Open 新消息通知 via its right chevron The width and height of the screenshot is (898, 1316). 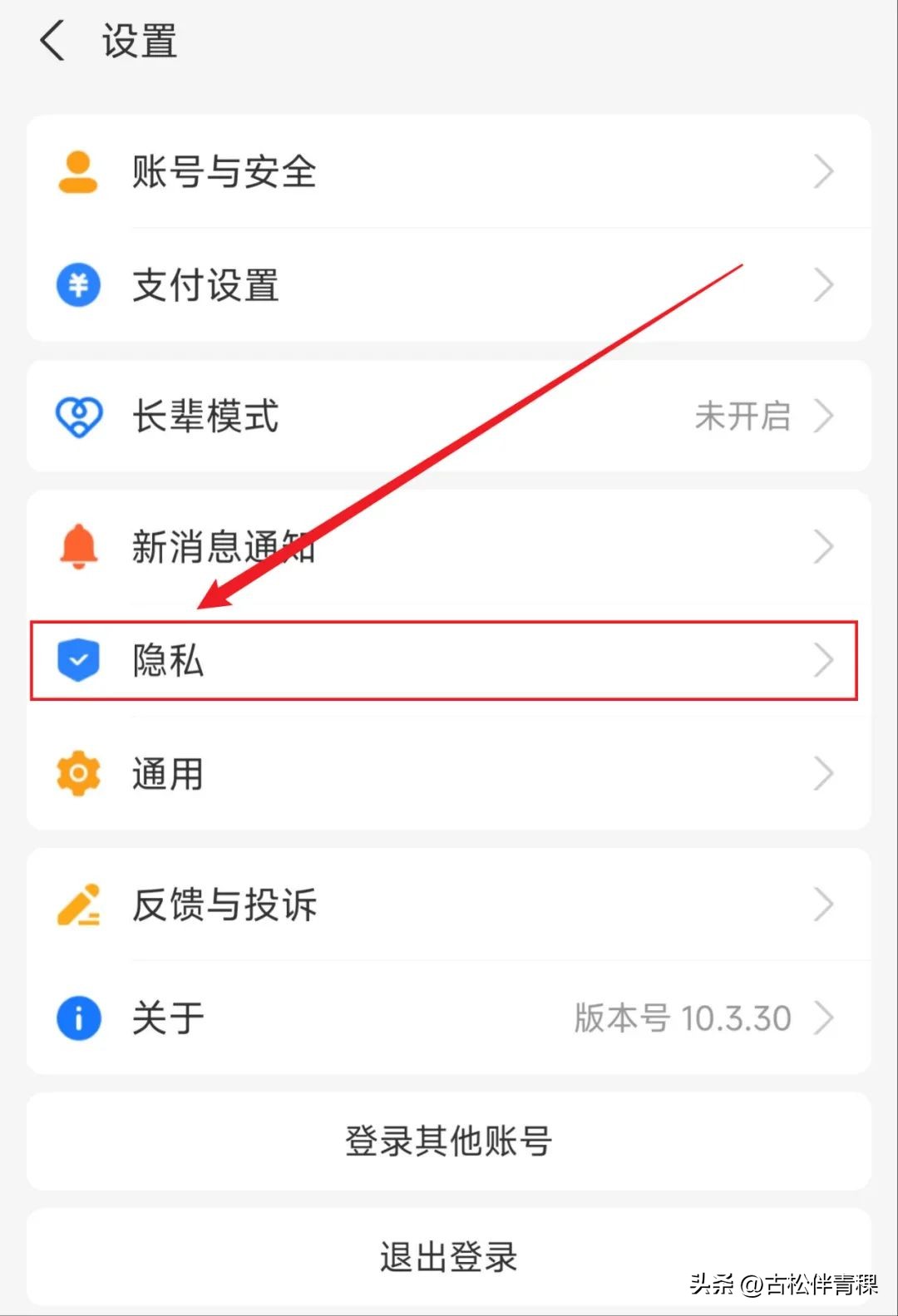pos(824,546)
